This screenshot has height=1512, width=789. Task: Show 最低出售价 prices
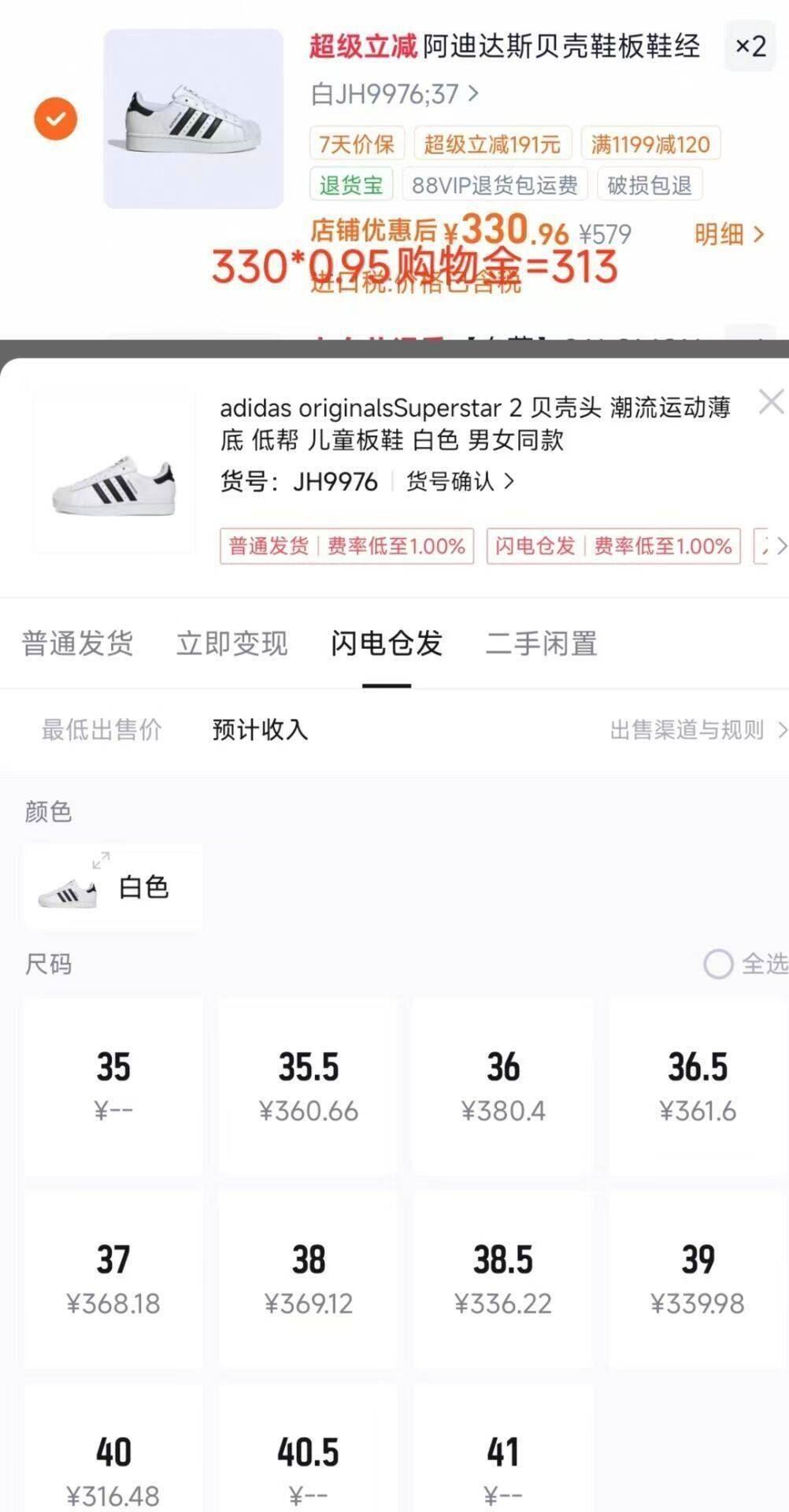102,730
